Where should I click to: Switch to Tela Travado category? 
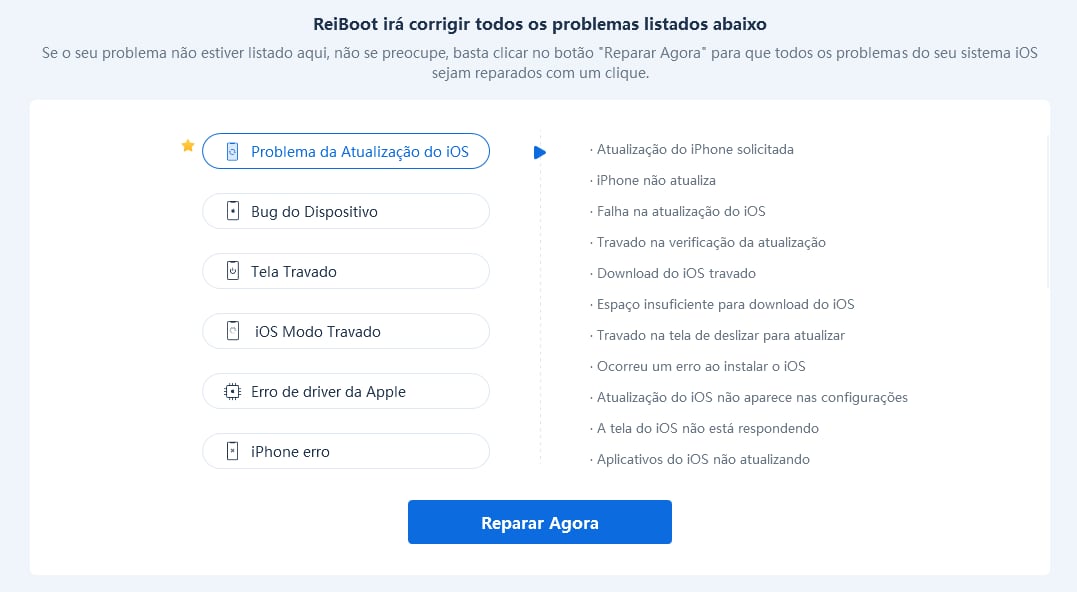(346, 271)
